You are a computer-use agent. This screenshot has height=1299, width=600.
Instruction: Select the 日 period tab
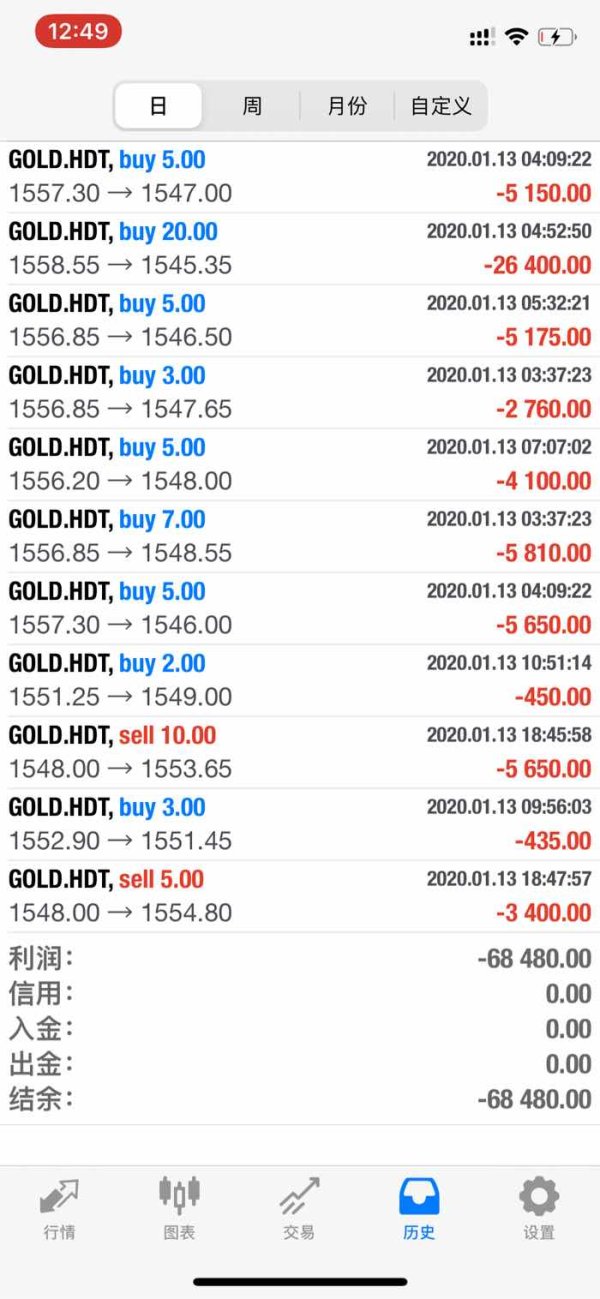(x=158, y=106)
